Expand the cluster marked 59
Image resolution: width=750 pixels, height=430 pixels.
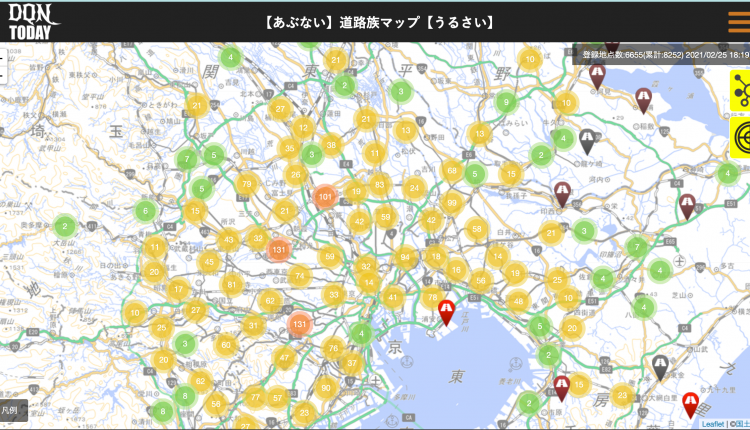click(x=386, y=215)
